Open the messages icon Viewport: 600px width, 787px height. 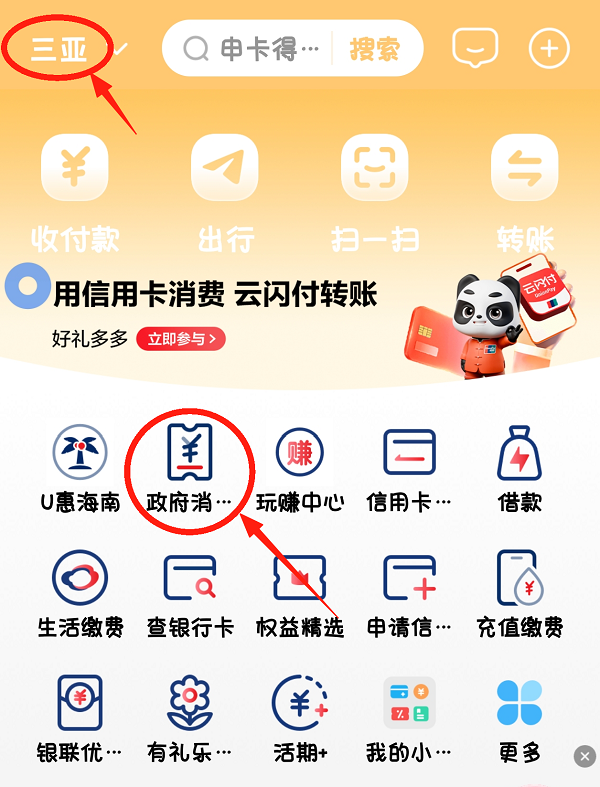tap(475, 48)
